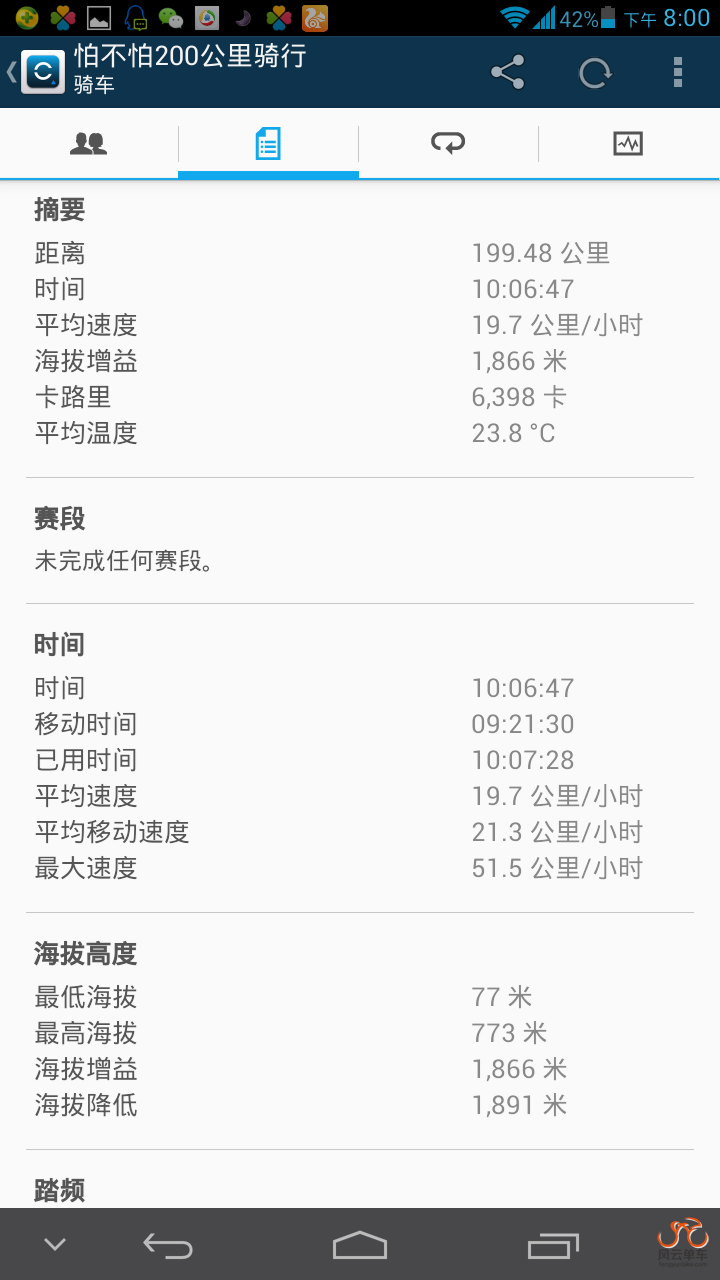This screenshot has height=1280, width=720.
Task: Go to the home screen
Action: (360, 1245)
